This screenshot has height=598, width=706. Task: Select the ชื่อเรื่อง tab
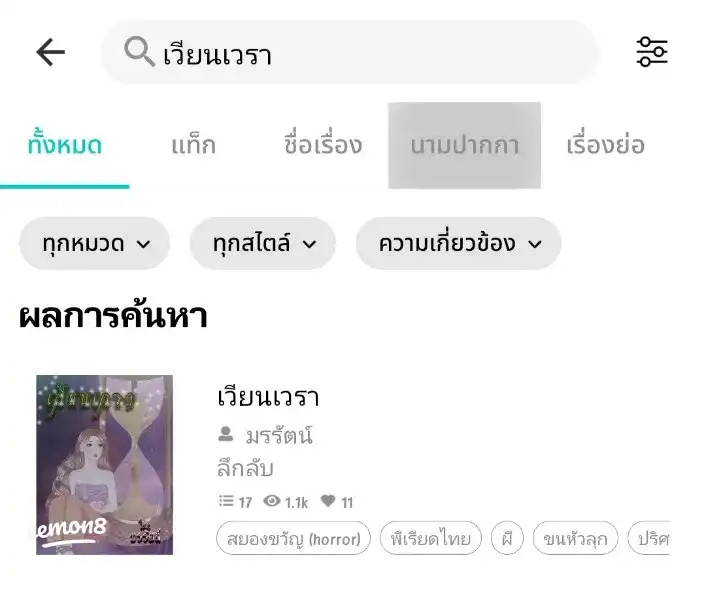(322, 145)
